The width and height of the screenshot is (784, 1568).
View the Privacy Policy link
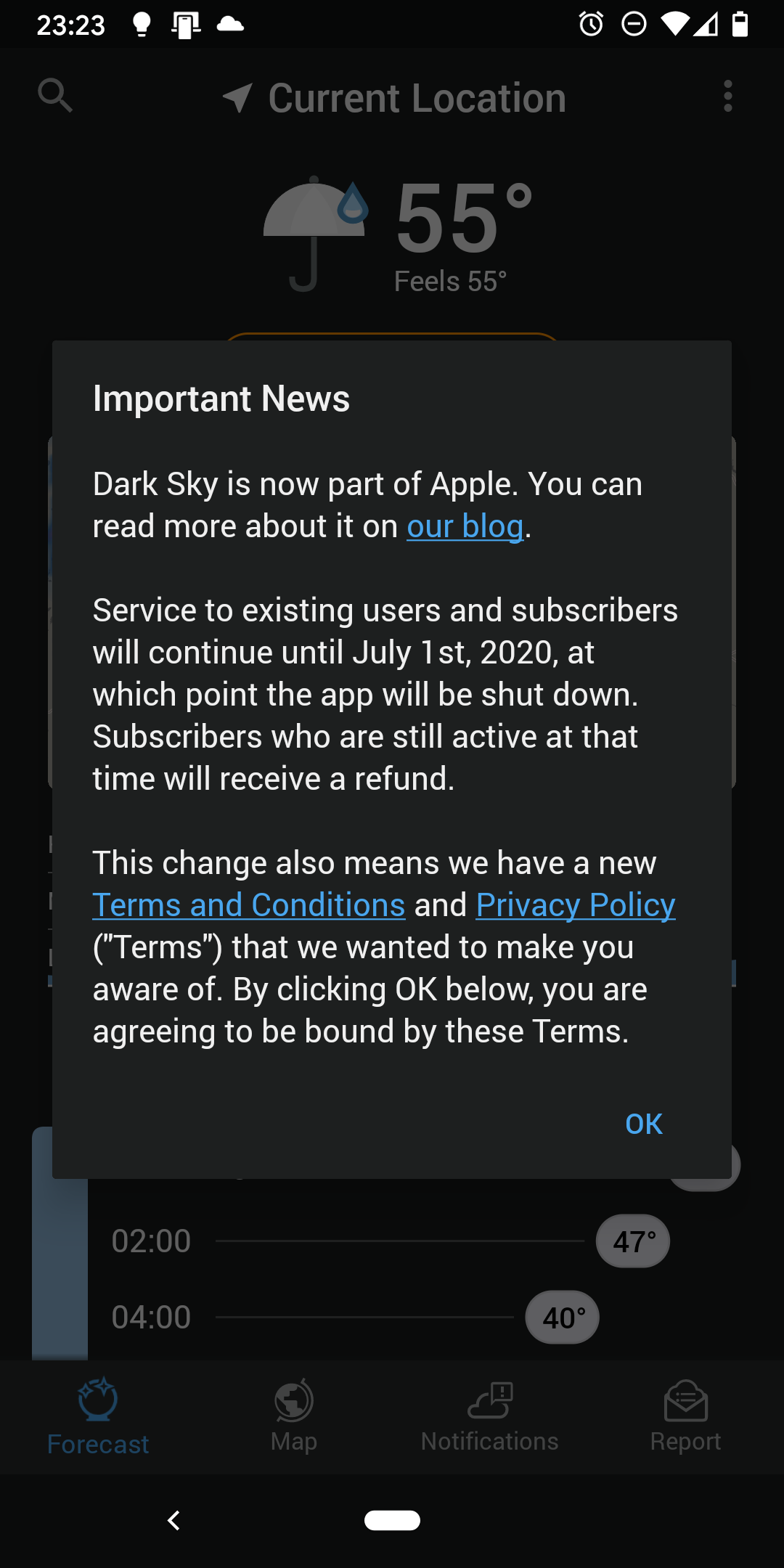point(576,905)
